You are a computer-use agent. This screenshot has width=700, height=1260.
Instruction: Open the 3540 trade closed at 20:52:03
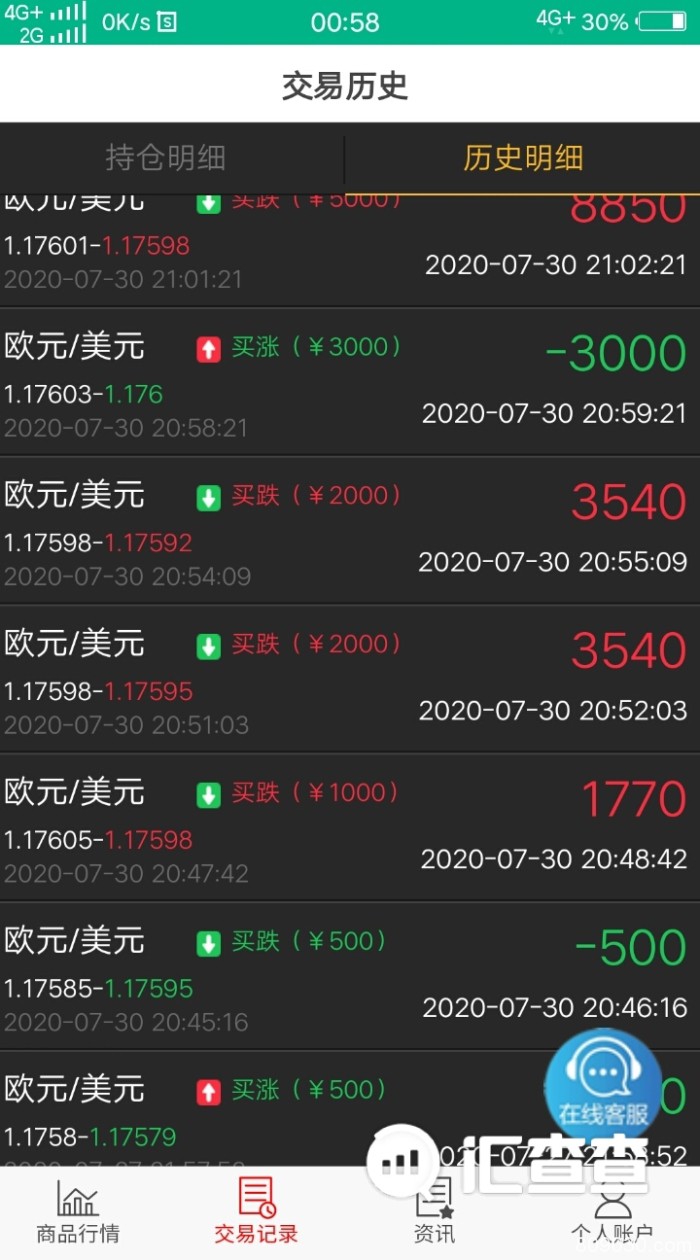pyautogui.click(x=350, y=680)
